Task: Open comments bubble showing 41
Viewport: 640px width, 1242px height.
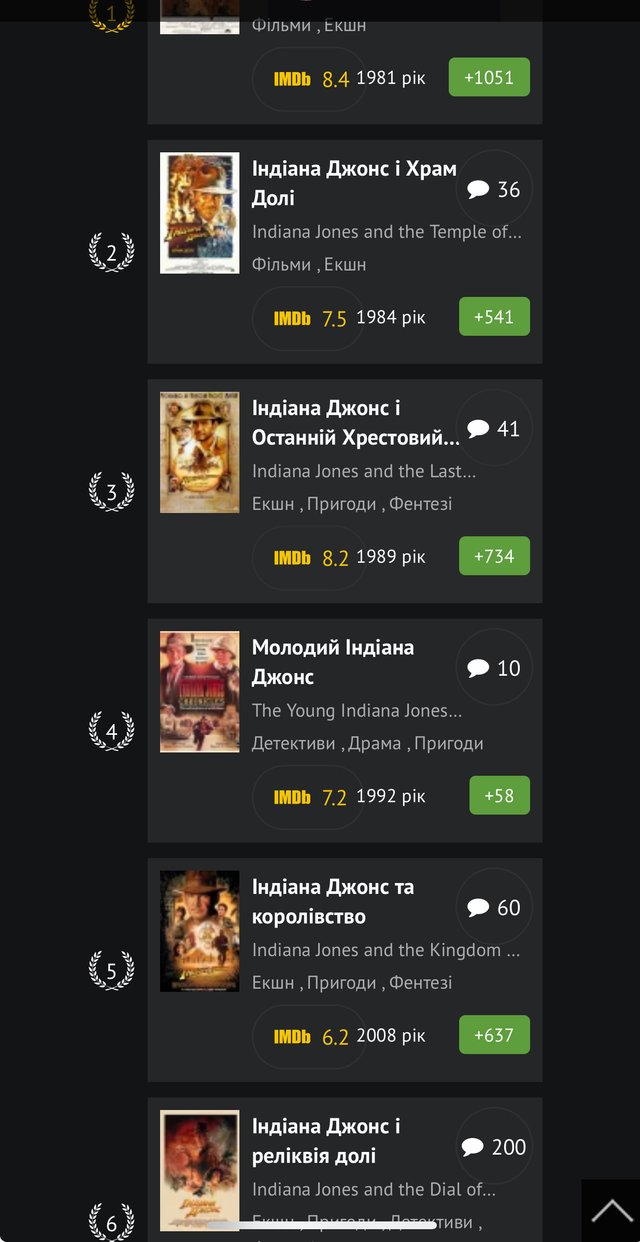Action: [494, 428]
